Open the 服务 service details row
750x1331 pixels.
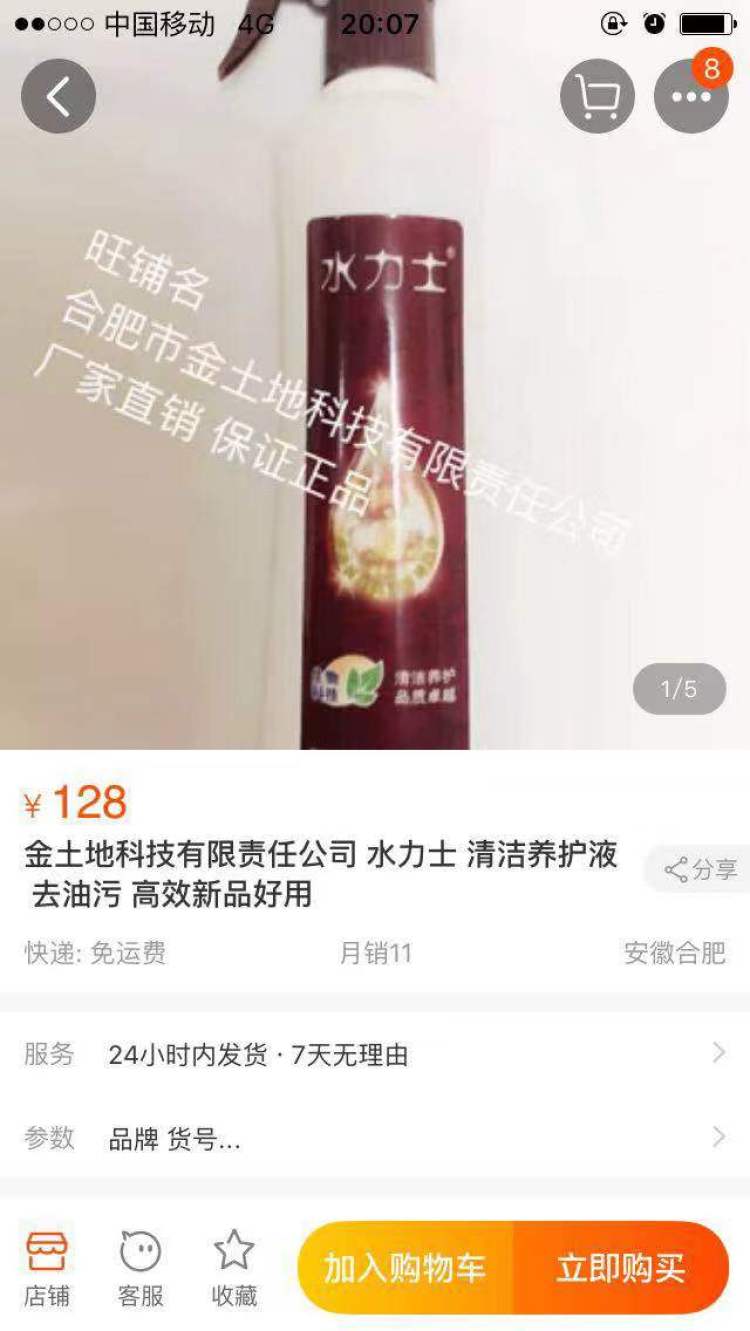[x=374, y=1054]
